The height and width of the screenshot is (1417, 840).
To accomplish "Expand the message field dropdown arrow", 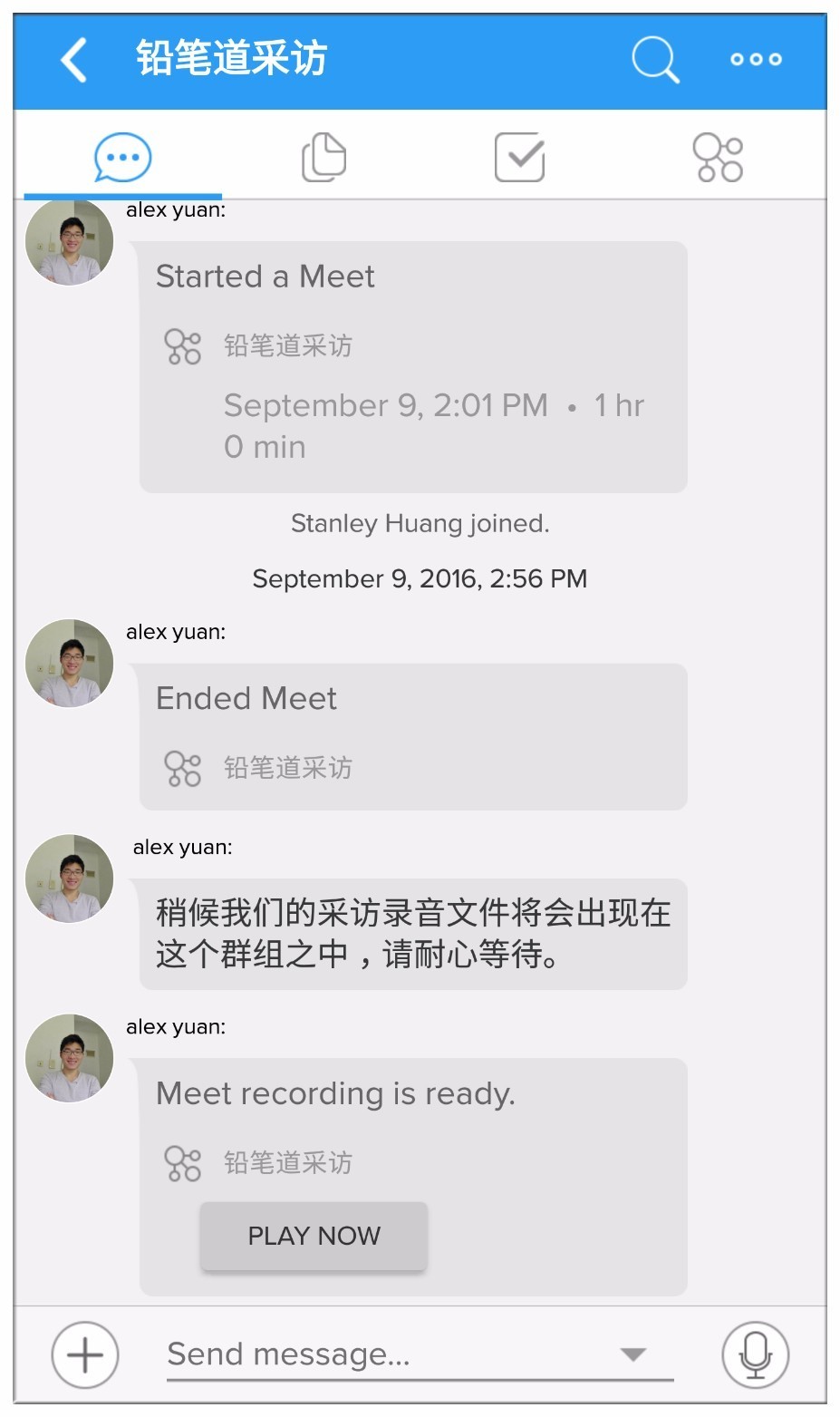I will click(x=632, y=1354).
